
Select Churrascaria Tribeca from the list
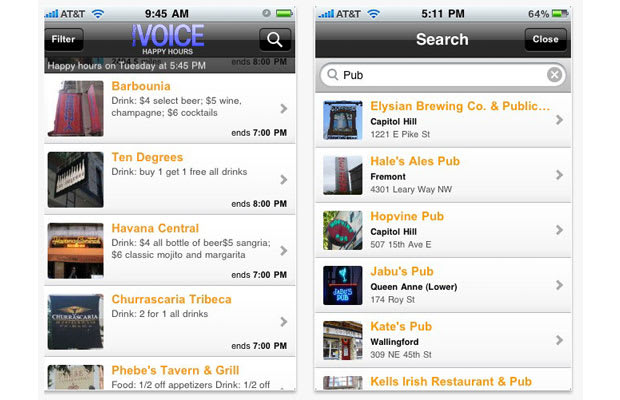[170, 321]
